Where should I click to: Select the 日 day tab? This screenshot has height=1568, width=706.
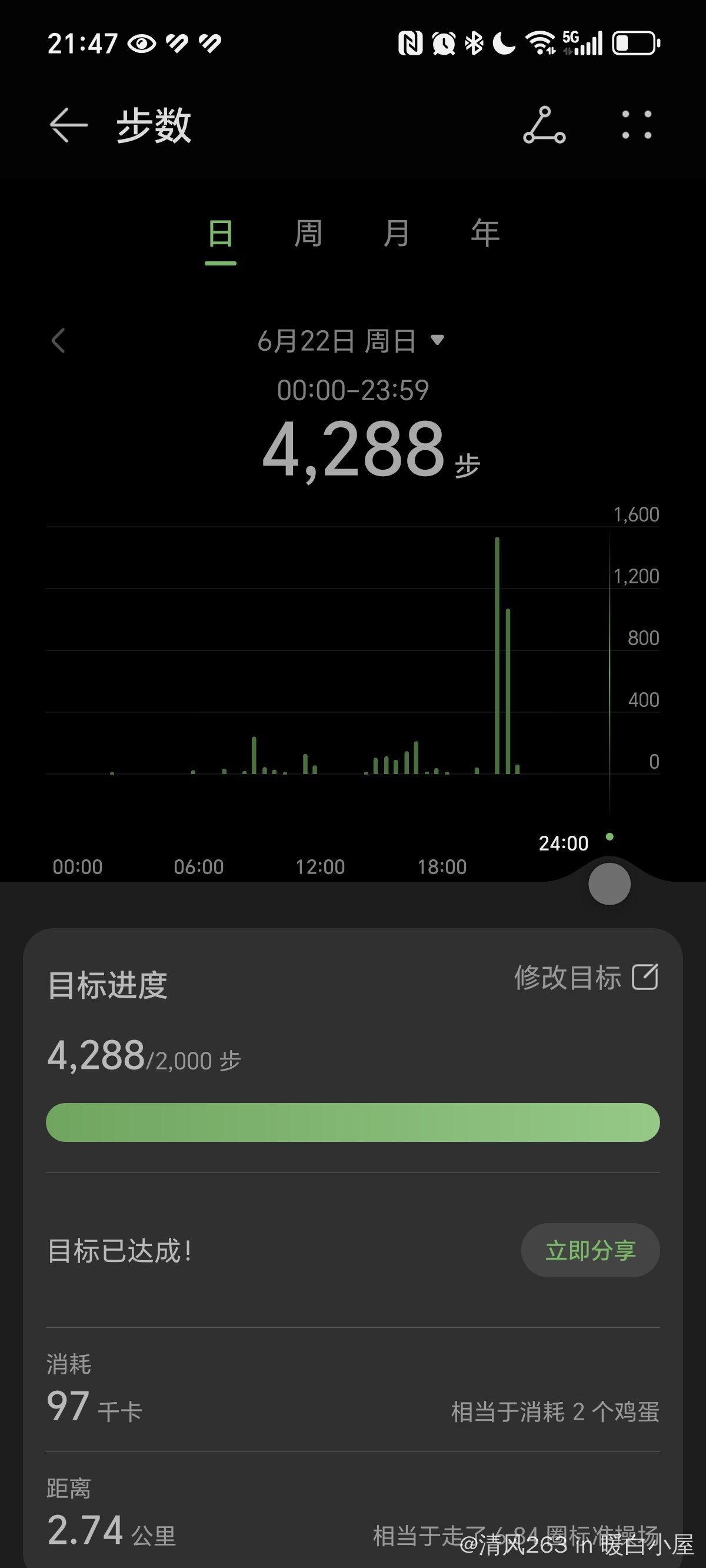click(220, 234)
